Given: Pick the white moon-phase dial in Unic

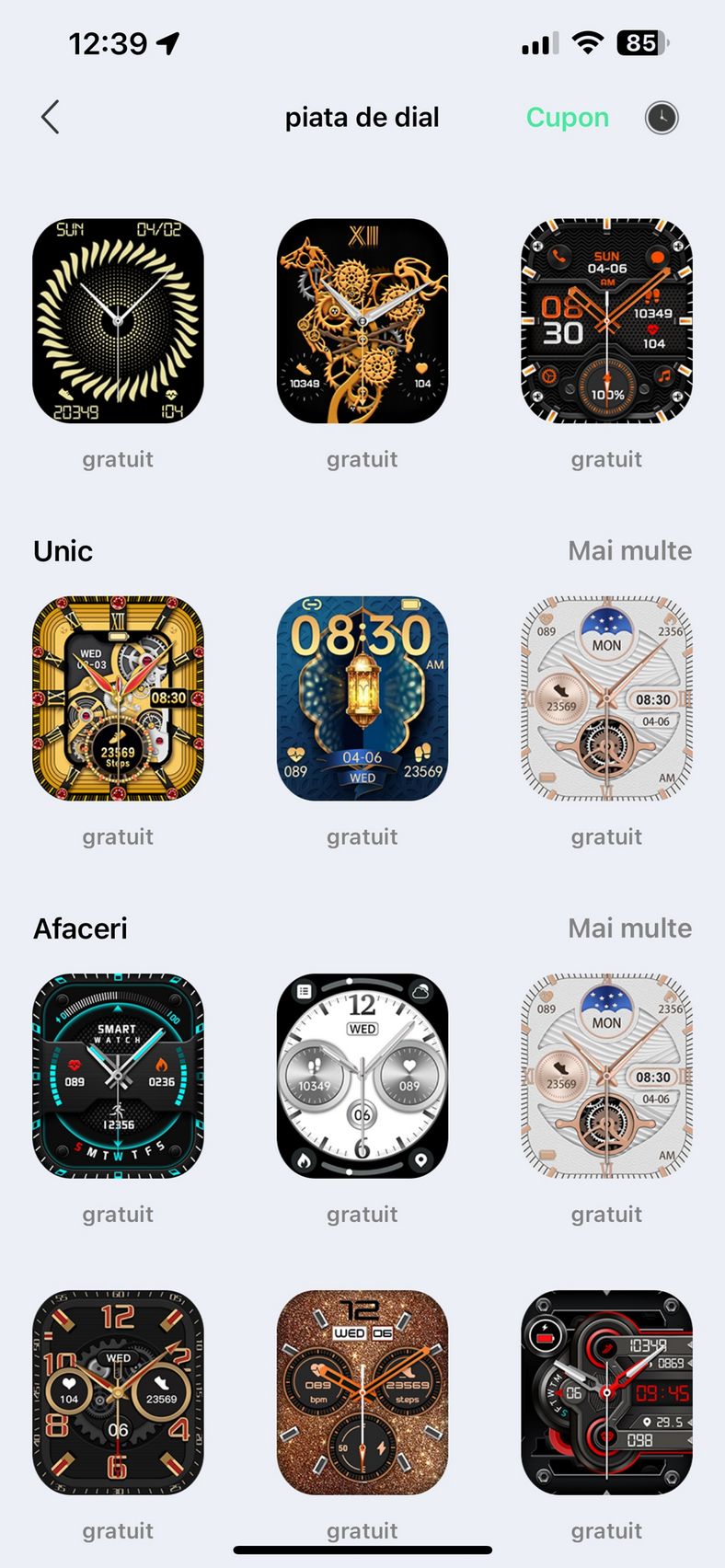Looking at the screenshot, I should pyautogui.click(x=606, y=698).
